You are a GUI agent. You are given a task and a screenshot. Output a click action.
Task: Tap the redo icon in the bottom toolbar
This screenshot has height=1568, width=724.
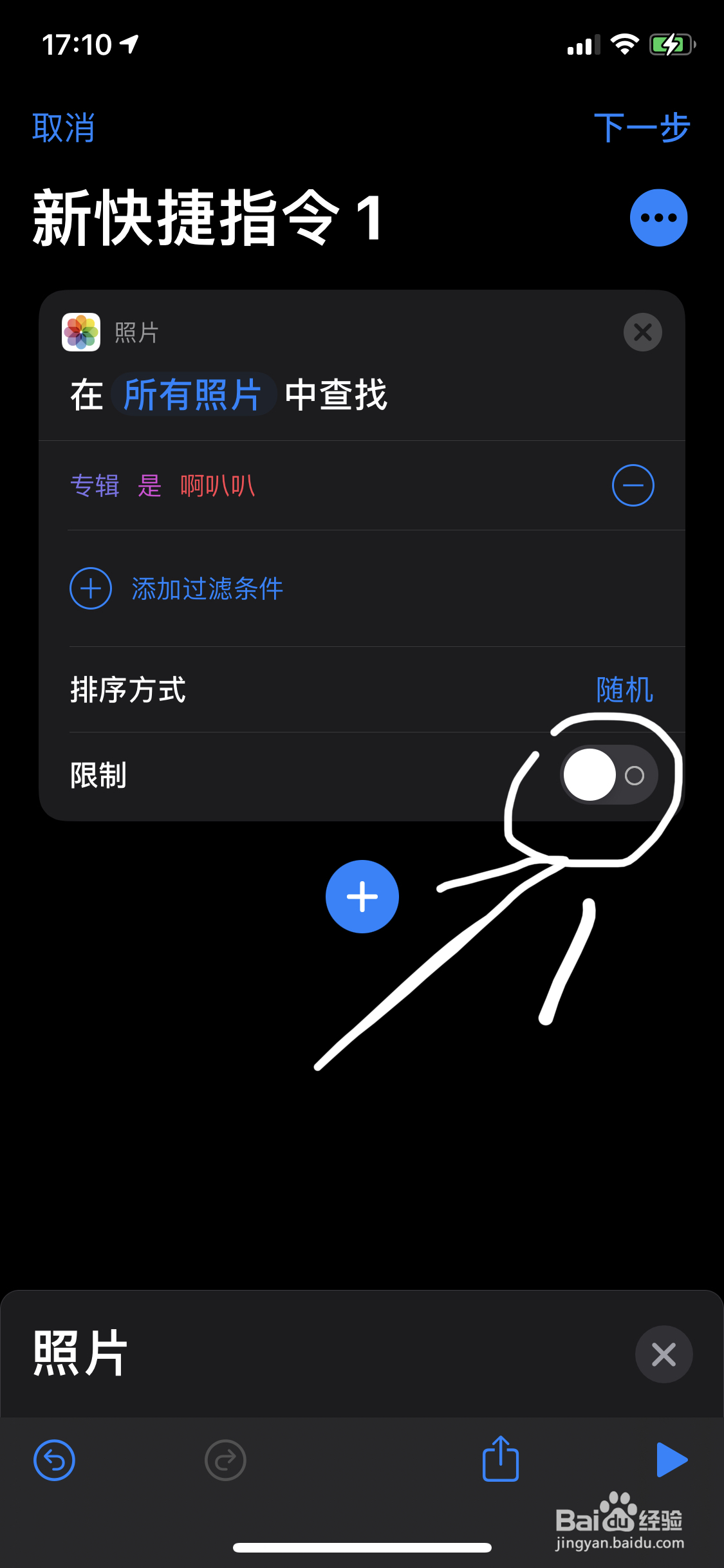coord(225,1460)
